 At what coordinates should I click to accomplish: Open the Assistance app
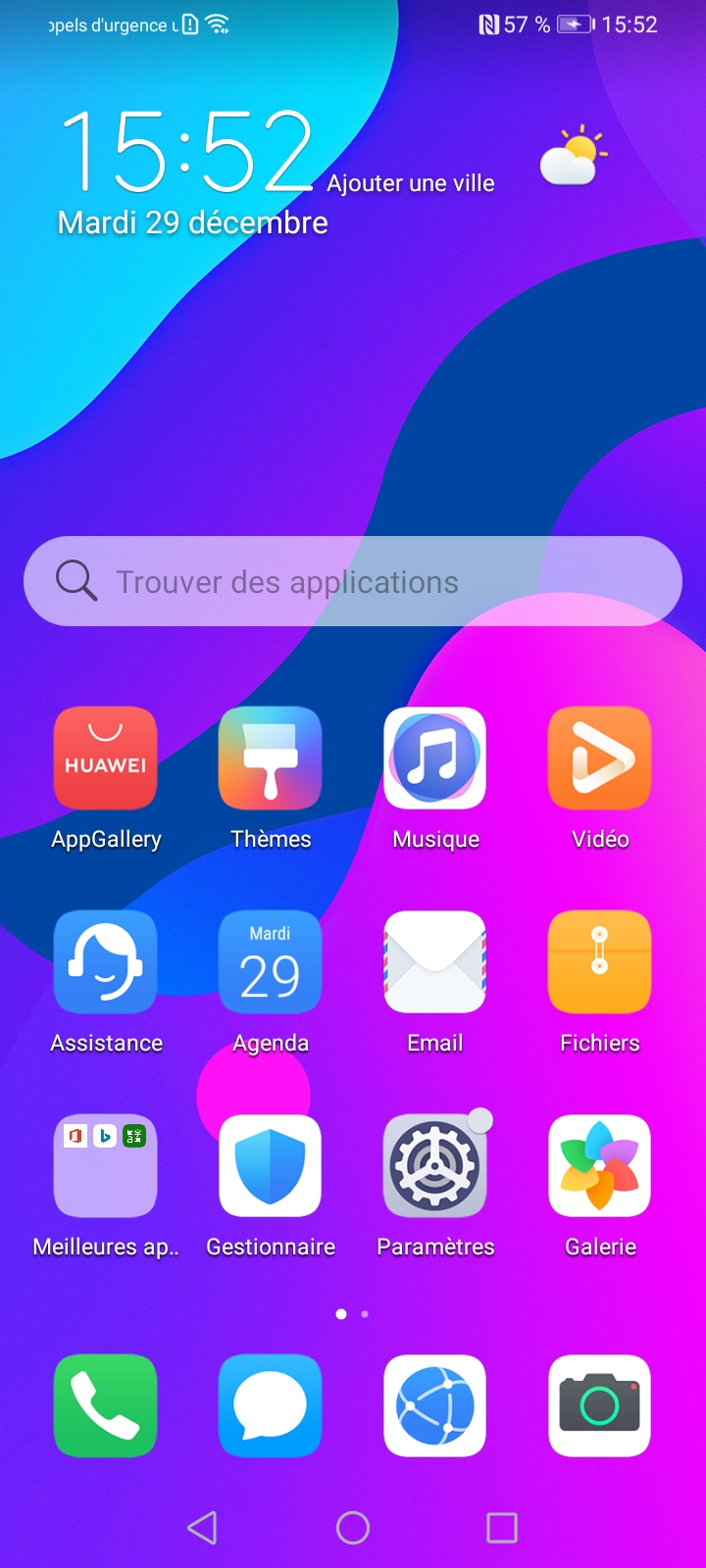[105, 961]
